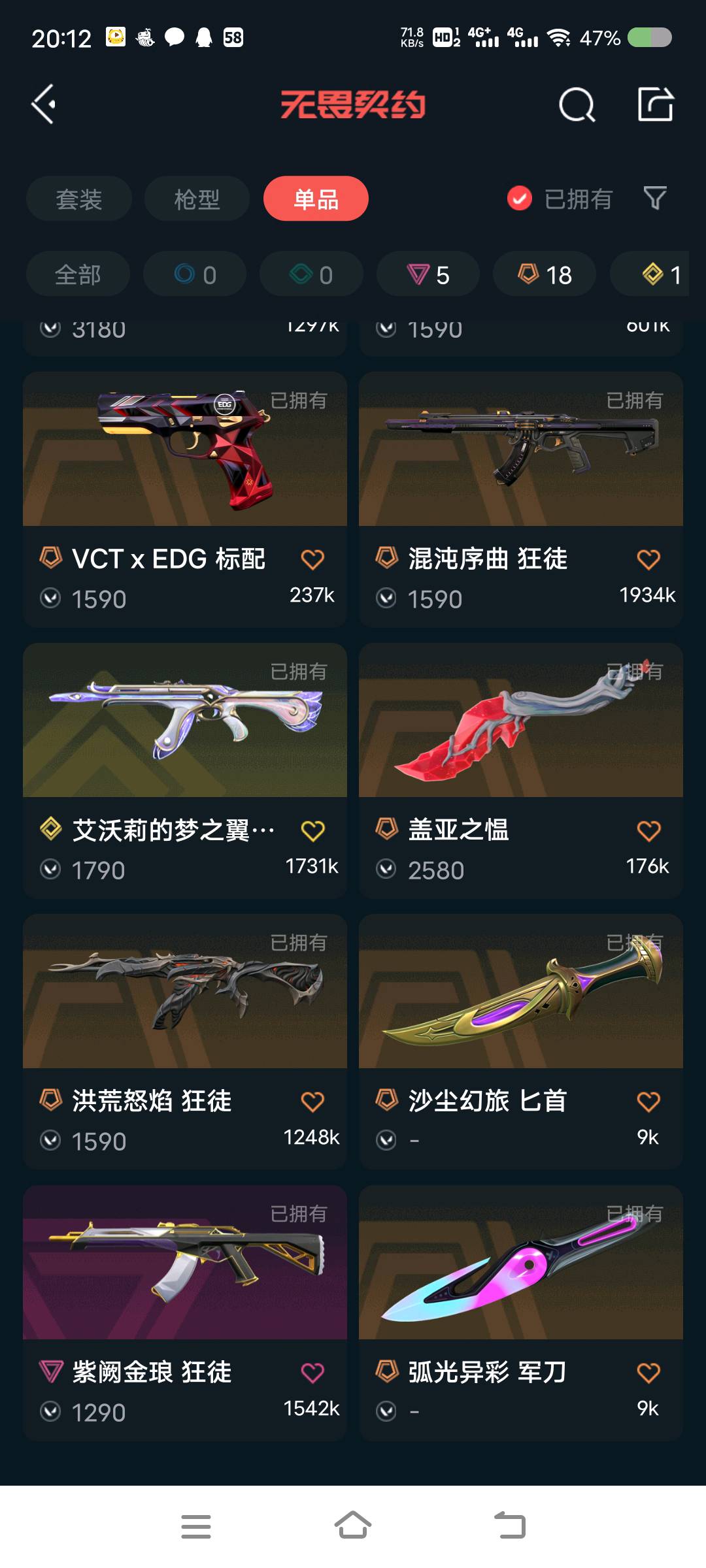Filter by the orange tier chip showing 18

click(545, 274)
